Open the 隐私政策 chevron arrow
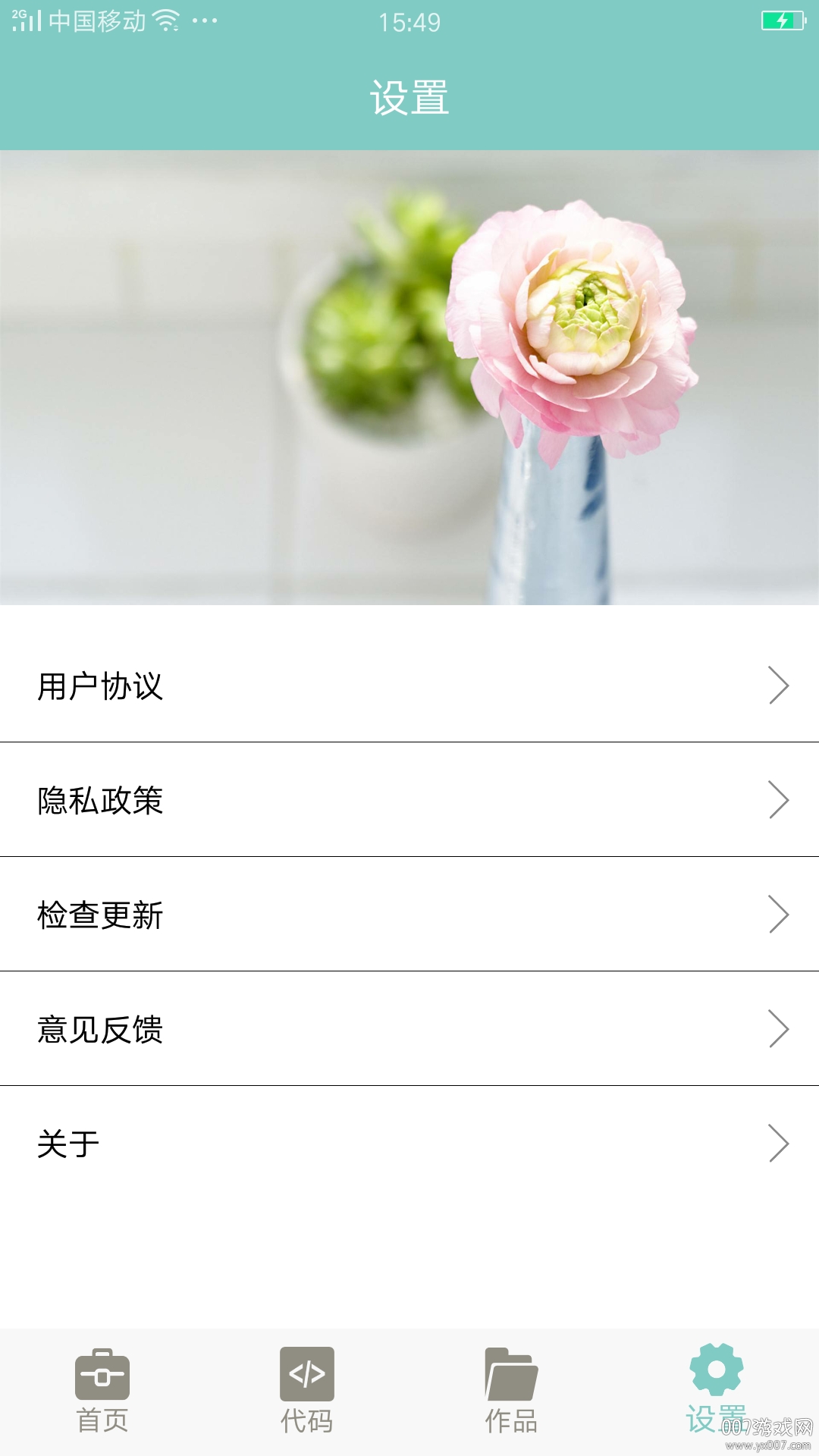The image size is (819, 1456). pos(779,800)
